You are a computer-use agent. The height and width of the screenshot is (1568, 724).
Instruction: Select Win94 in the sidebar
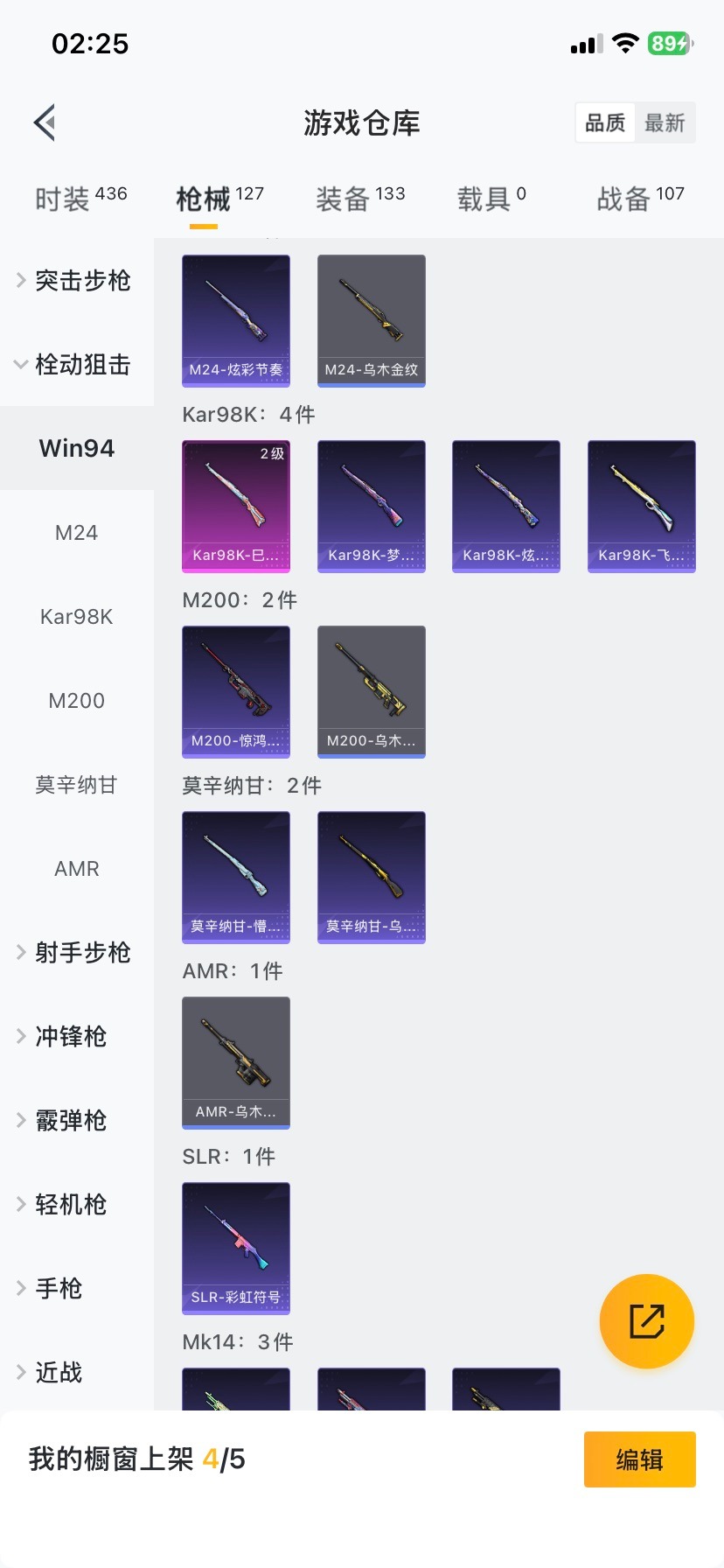[76, 447]
